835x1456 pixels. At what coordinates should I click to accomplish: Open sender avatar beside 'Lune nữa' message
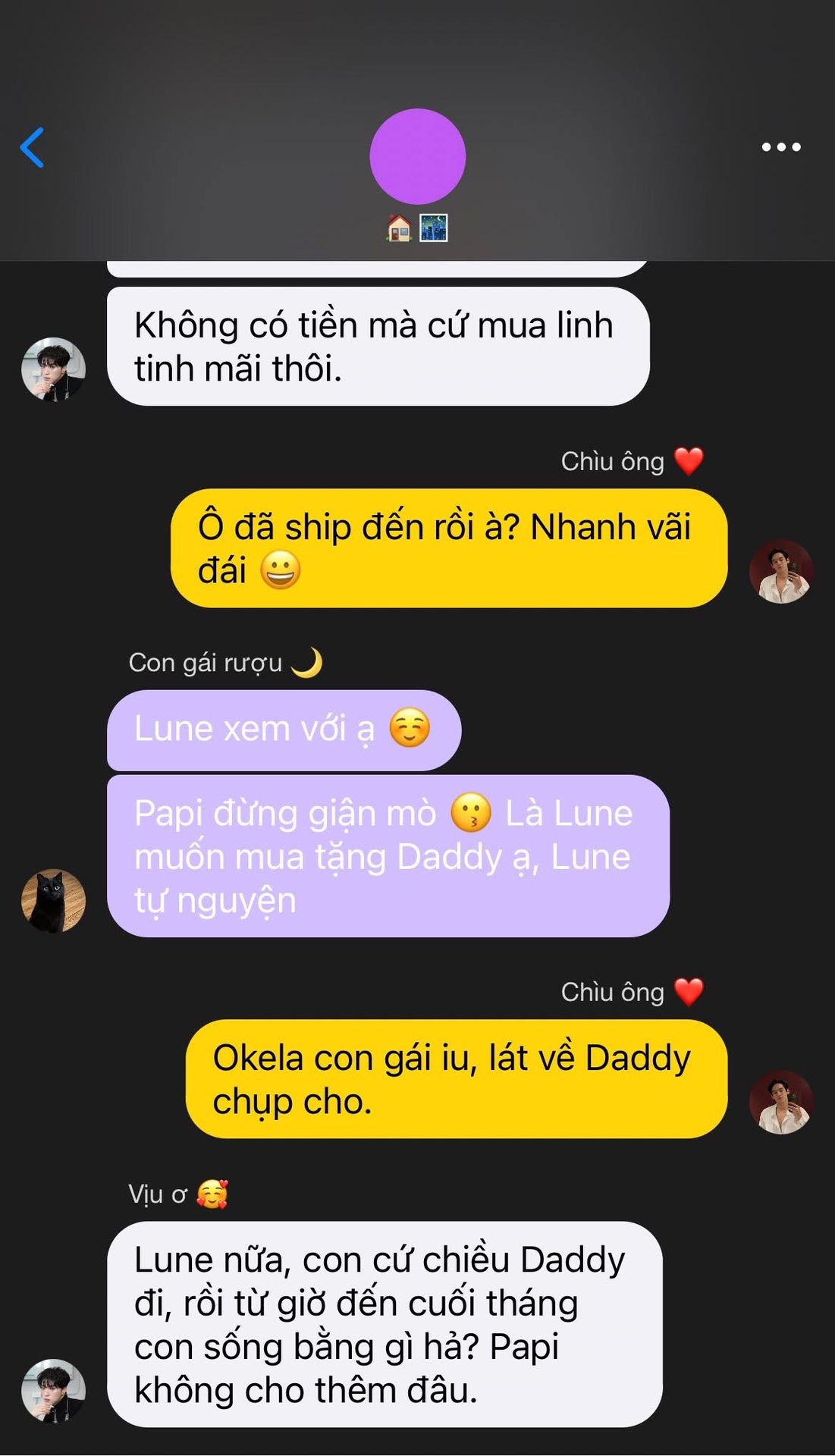coord(53,1391)
